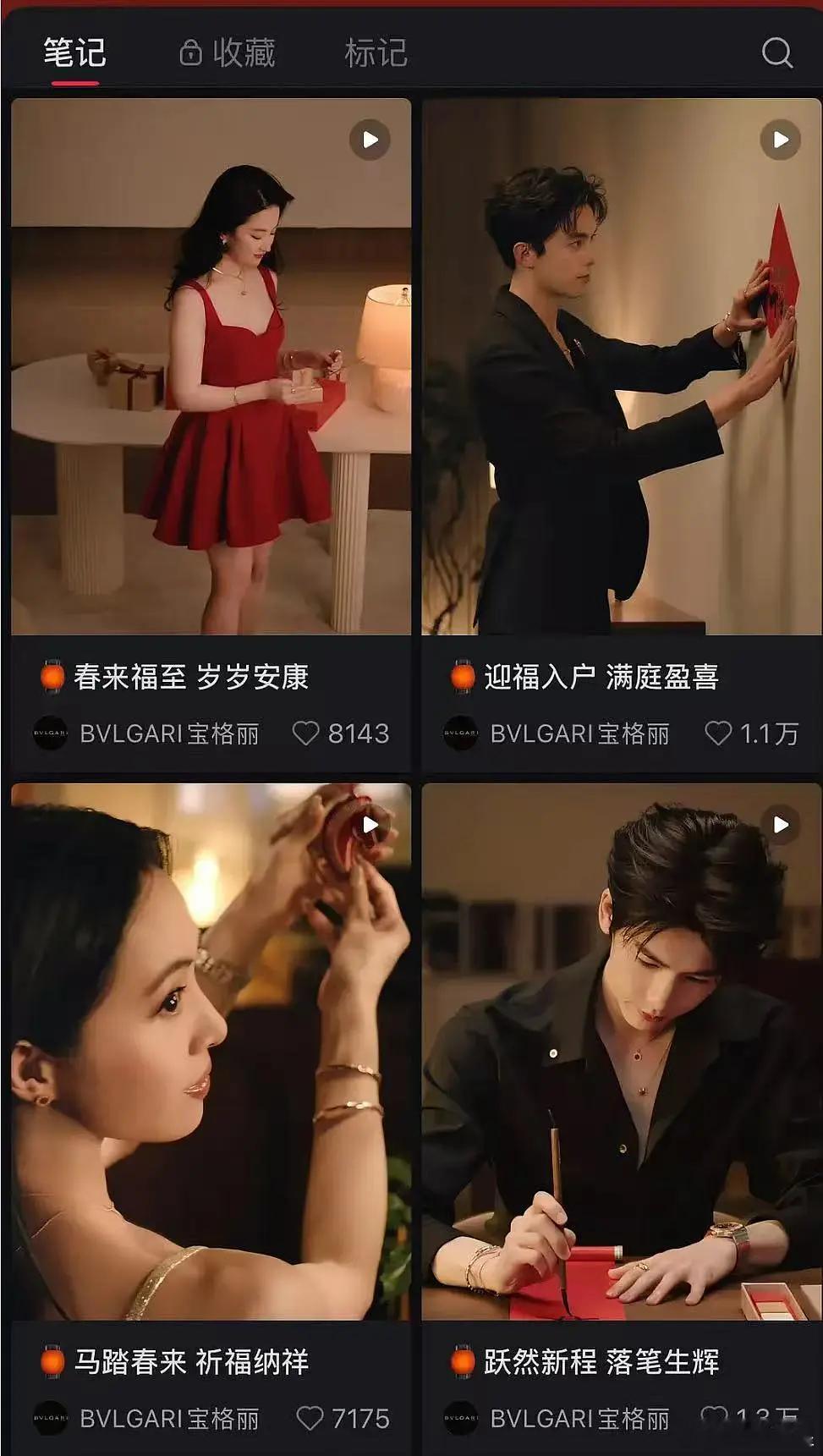Viewport: 823px width, 1456px height.
Task: Tap the heart icon showing 7175 likes
Action: [x=310, y=1419]
